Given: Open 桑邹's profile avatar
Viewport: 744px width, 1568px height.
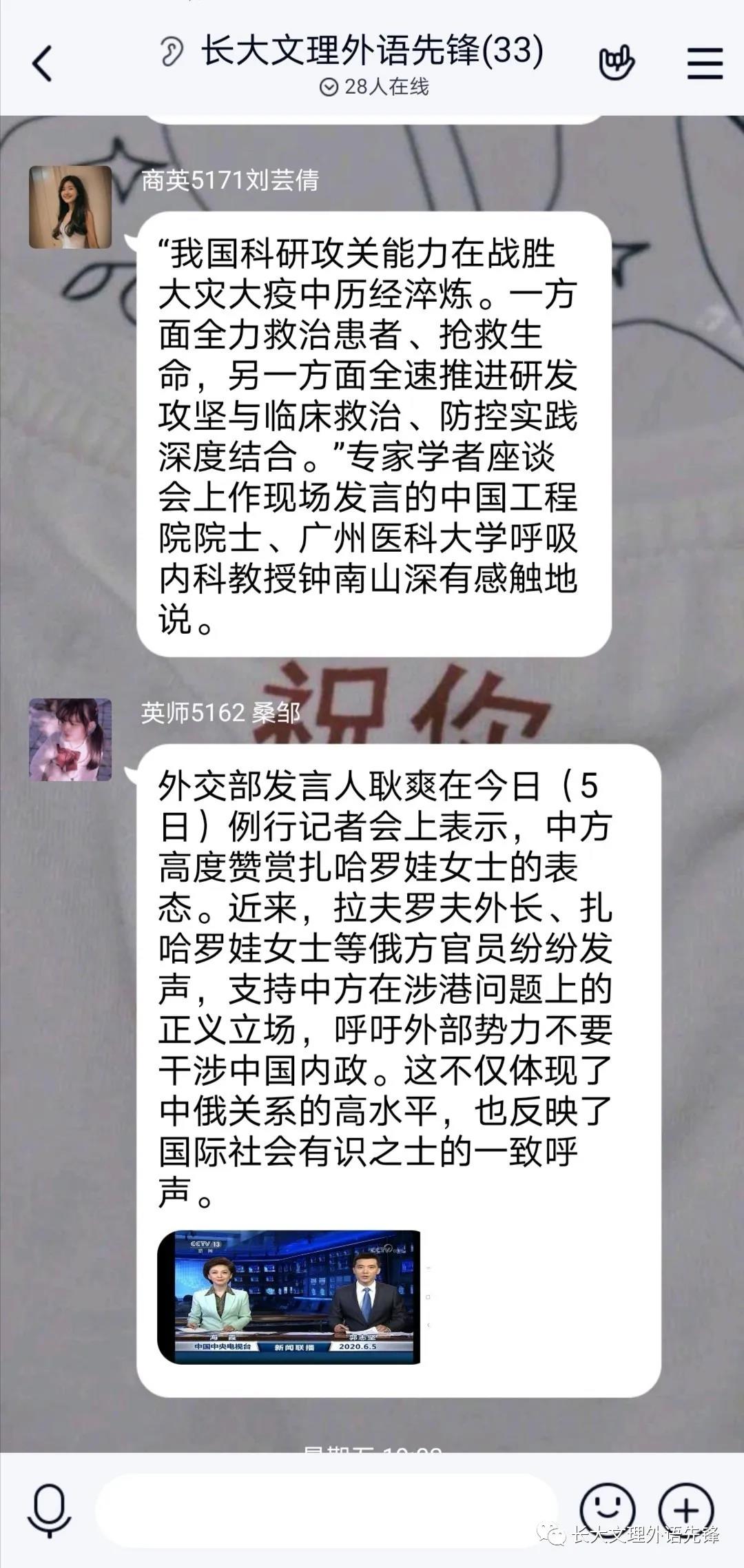Looking at the screenshot, I should tap(70, 739).
